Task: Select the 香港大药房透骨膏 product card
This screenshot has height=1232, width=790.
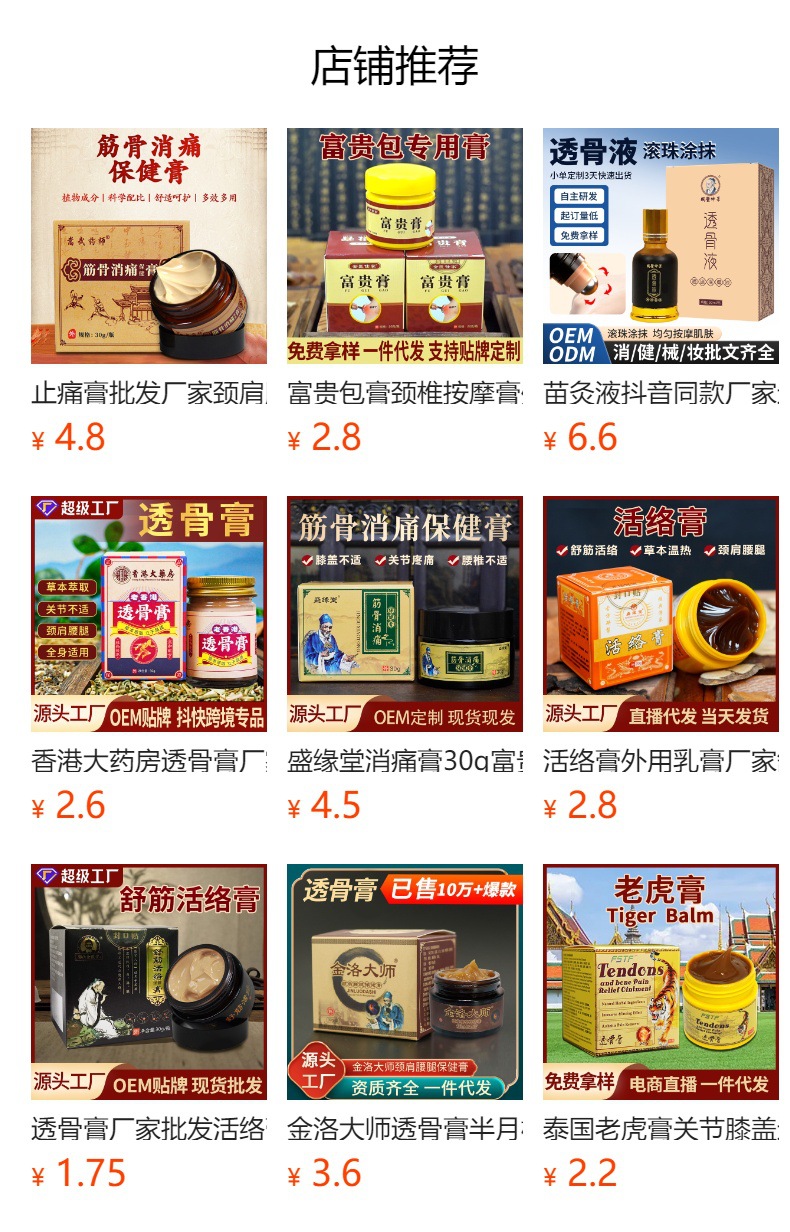Action: (149, 659)
